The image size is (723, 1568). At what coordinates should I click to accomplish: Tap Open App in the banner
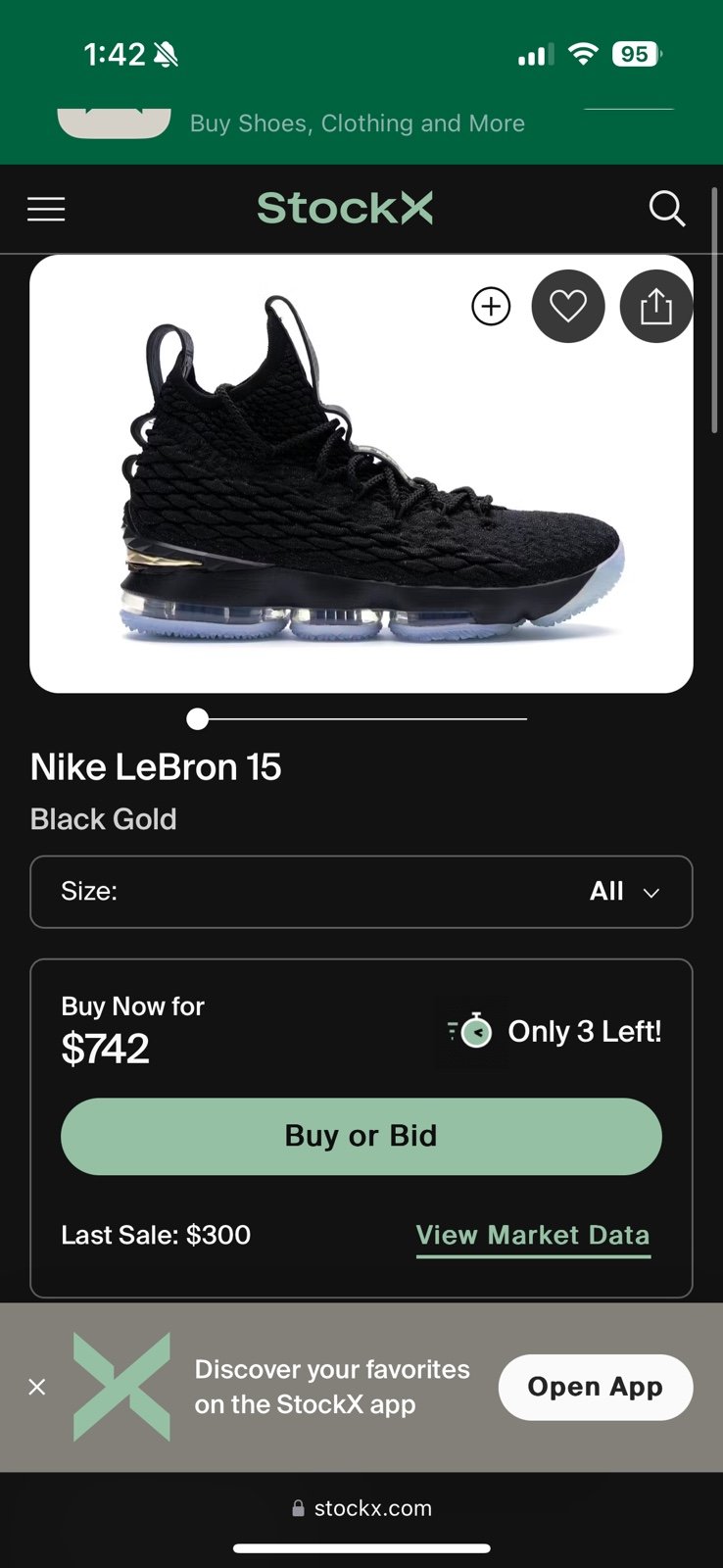tap(596, 1387)
